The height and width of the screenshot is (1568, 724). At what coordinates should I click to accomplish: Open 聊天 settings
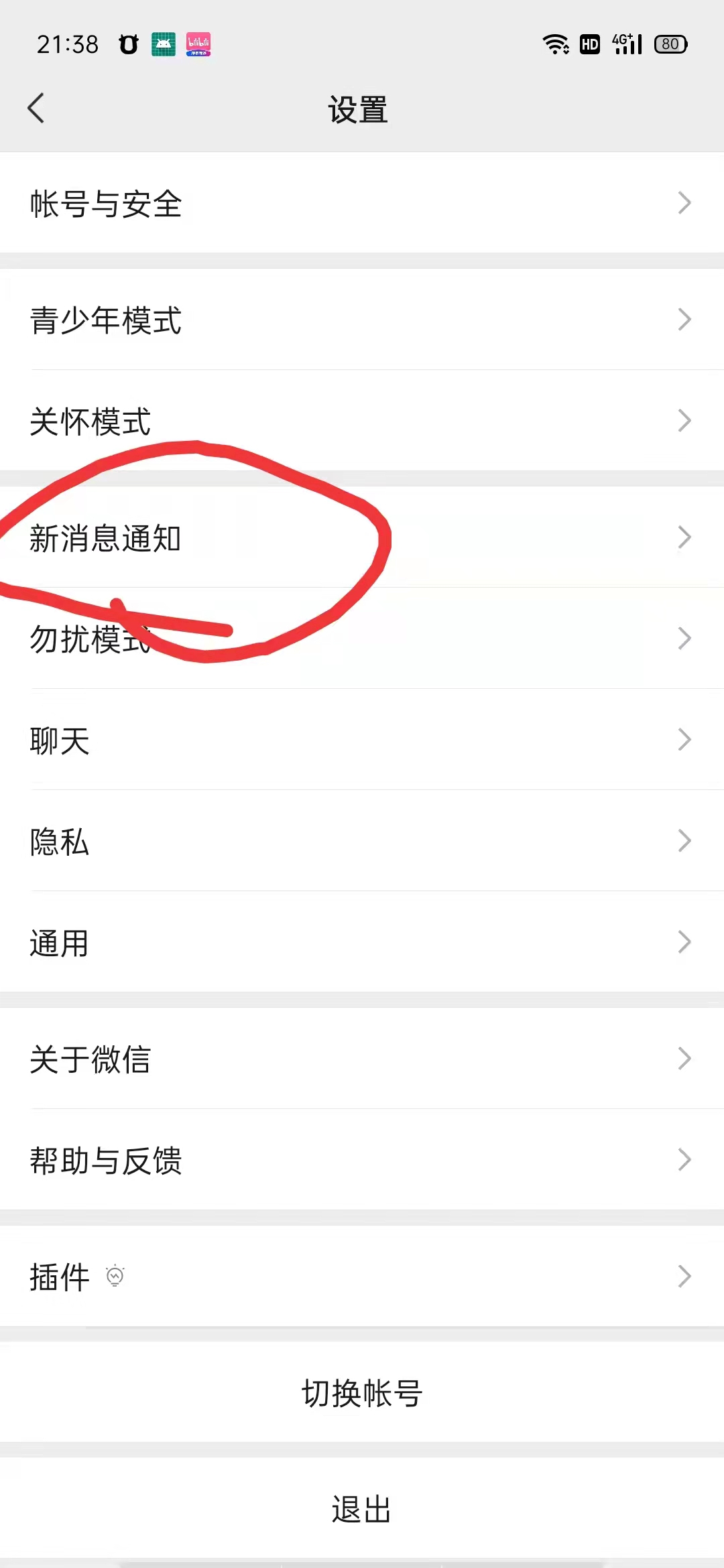(x=362, y=740)
